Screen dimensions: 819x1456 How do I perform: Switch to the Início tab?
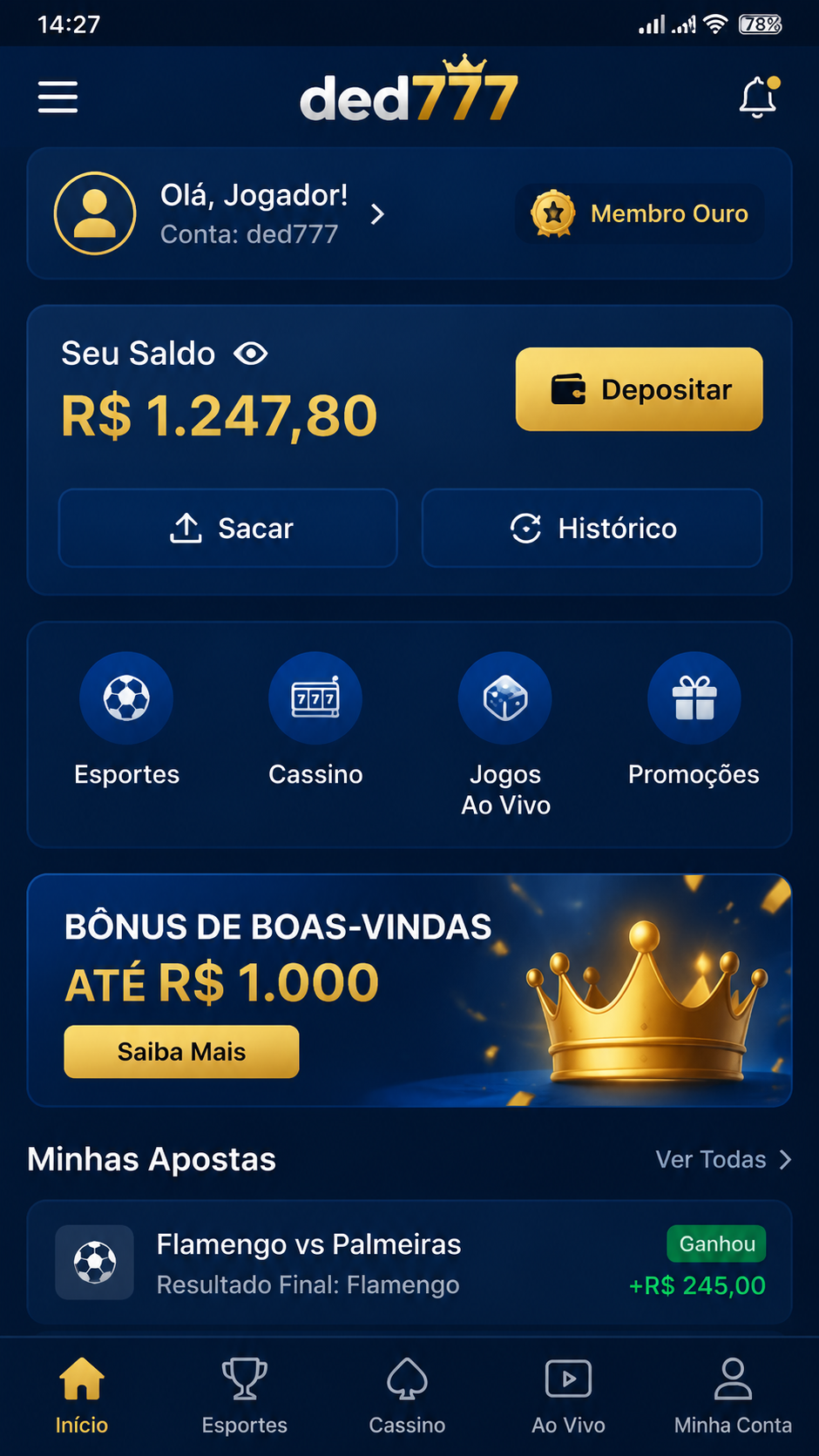[82, 1396]
